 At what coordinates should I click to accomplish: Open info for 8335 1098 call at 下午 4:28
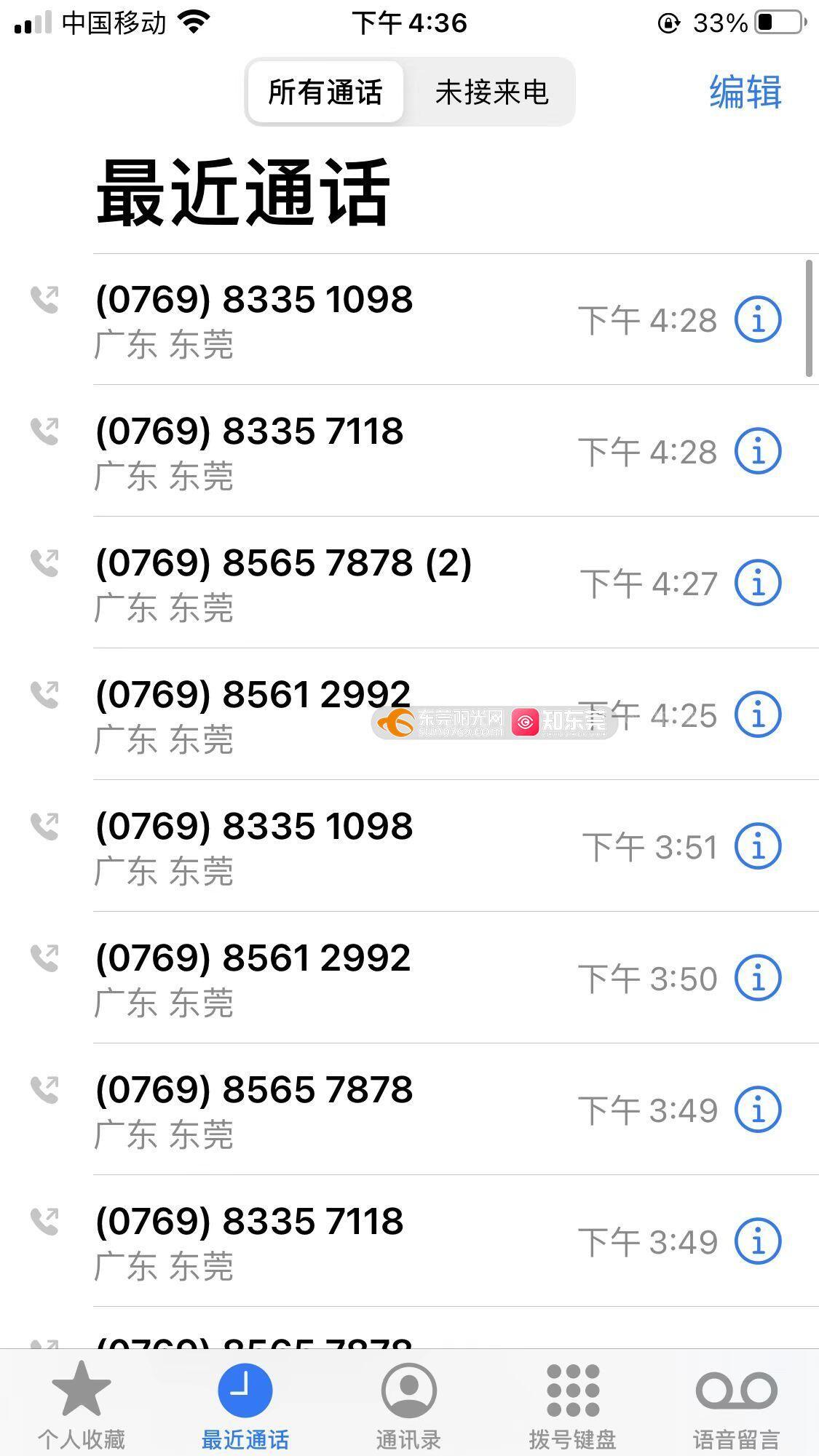click(758, 319)
